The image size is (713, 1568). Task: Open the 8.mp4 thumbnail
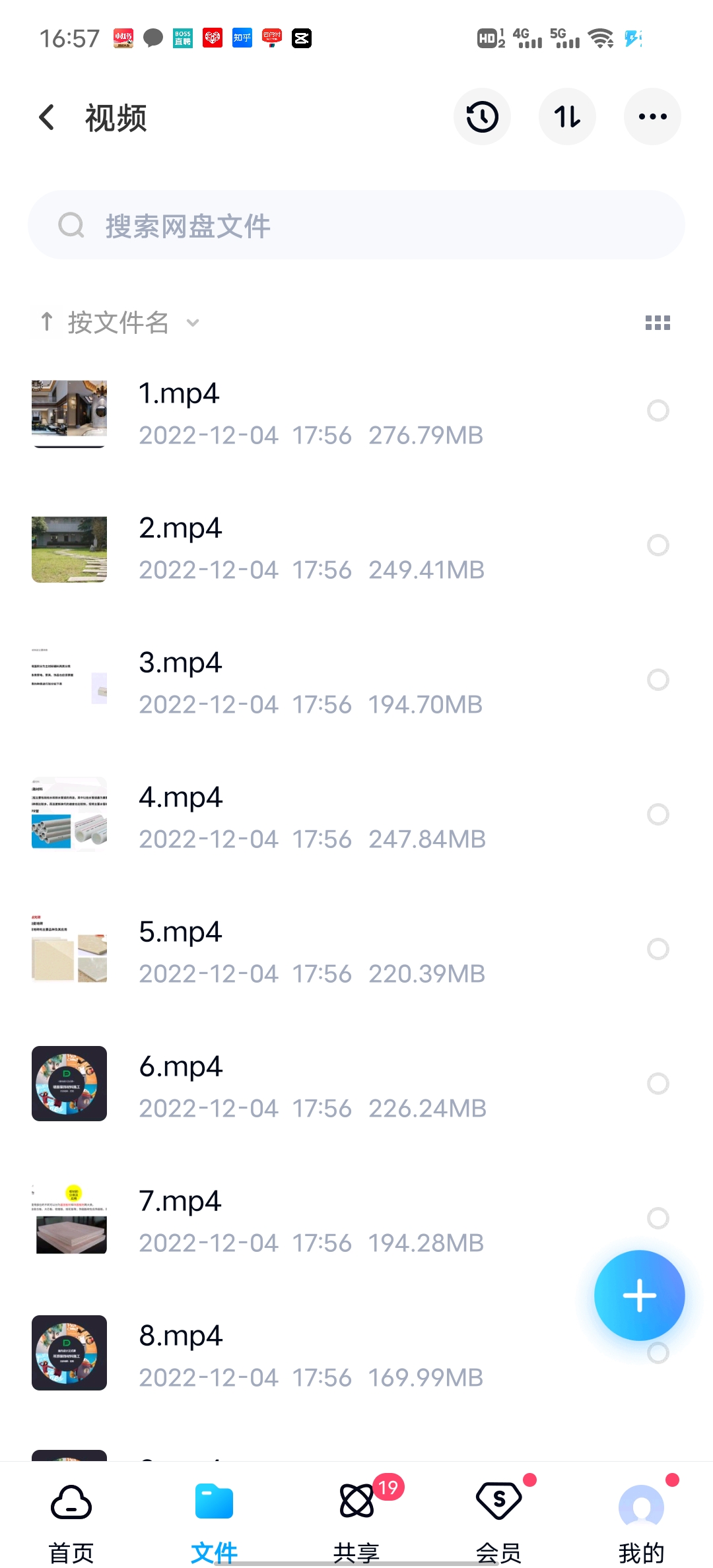69,1353
